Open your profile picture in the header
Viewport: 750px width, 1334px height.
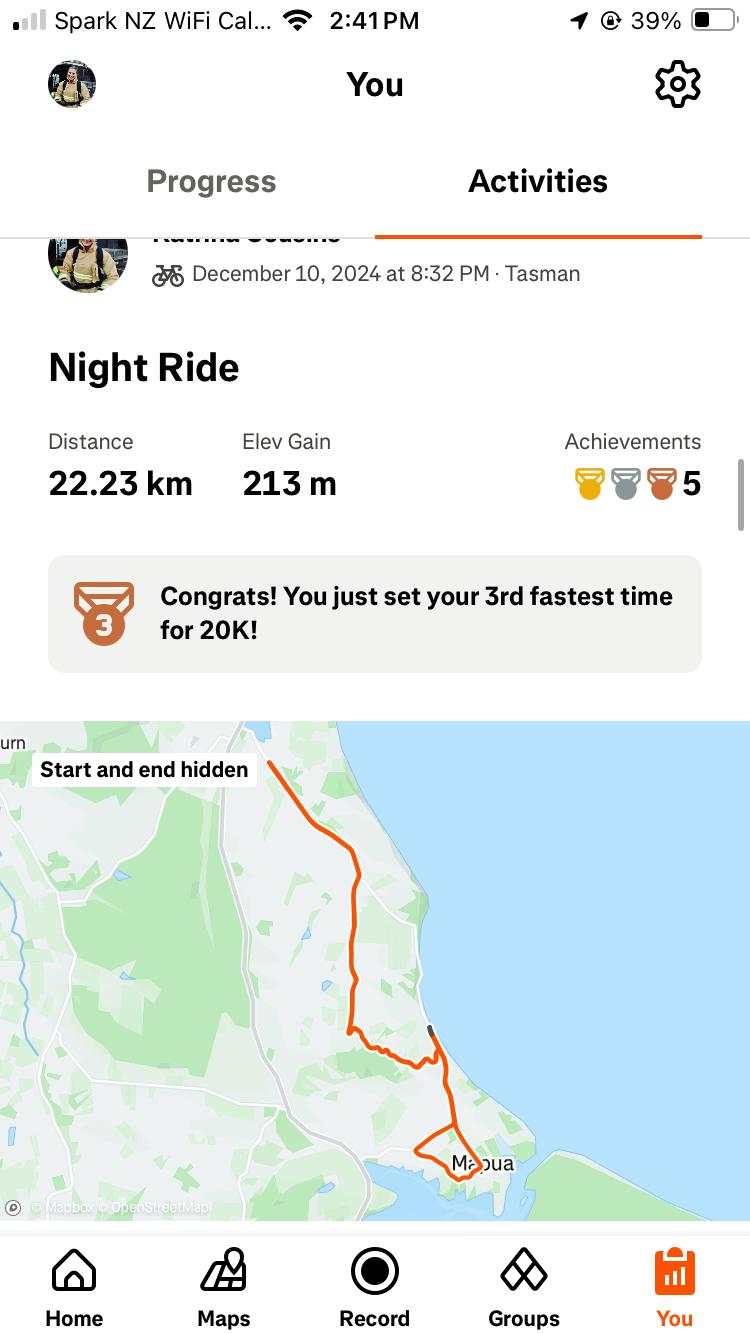click(72, 85)
